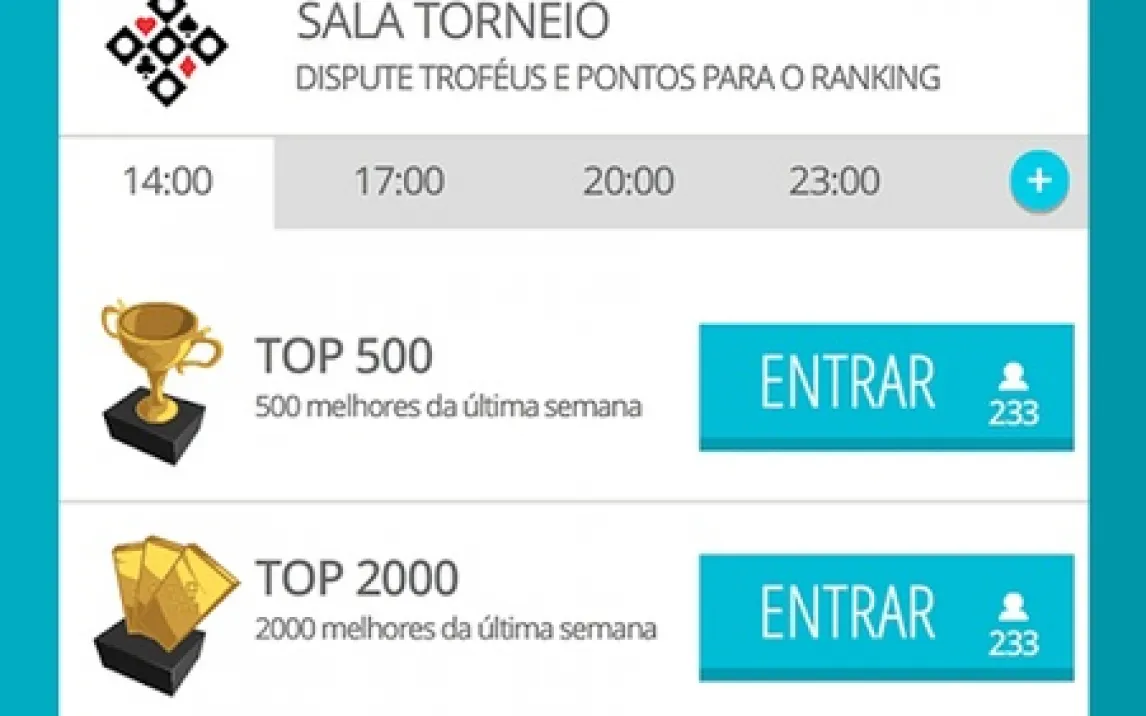Tap the plus icon for more times

point(1039,182)
